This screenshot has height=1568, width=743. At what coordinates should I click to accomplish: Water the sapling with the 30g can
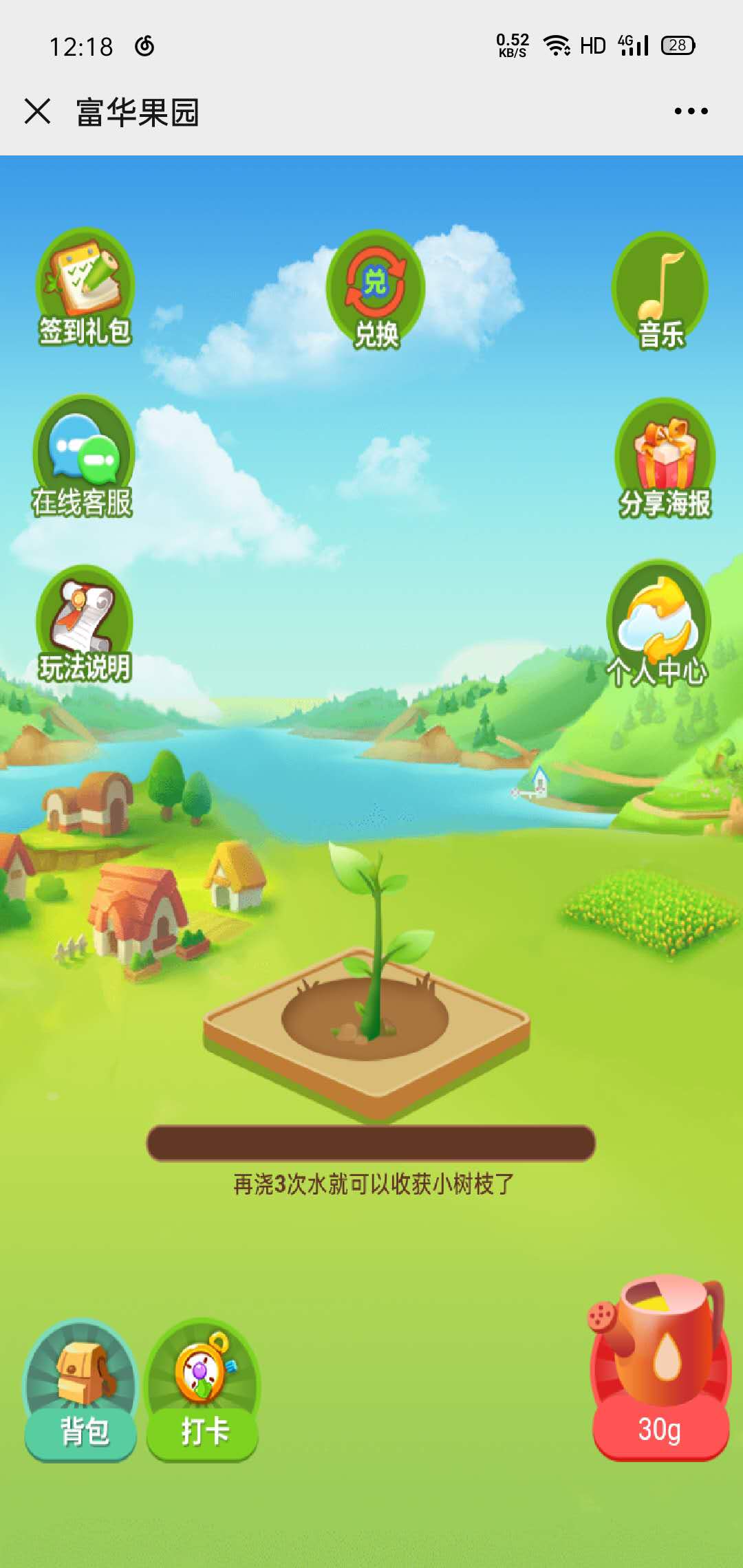[x=660, y=1369]
